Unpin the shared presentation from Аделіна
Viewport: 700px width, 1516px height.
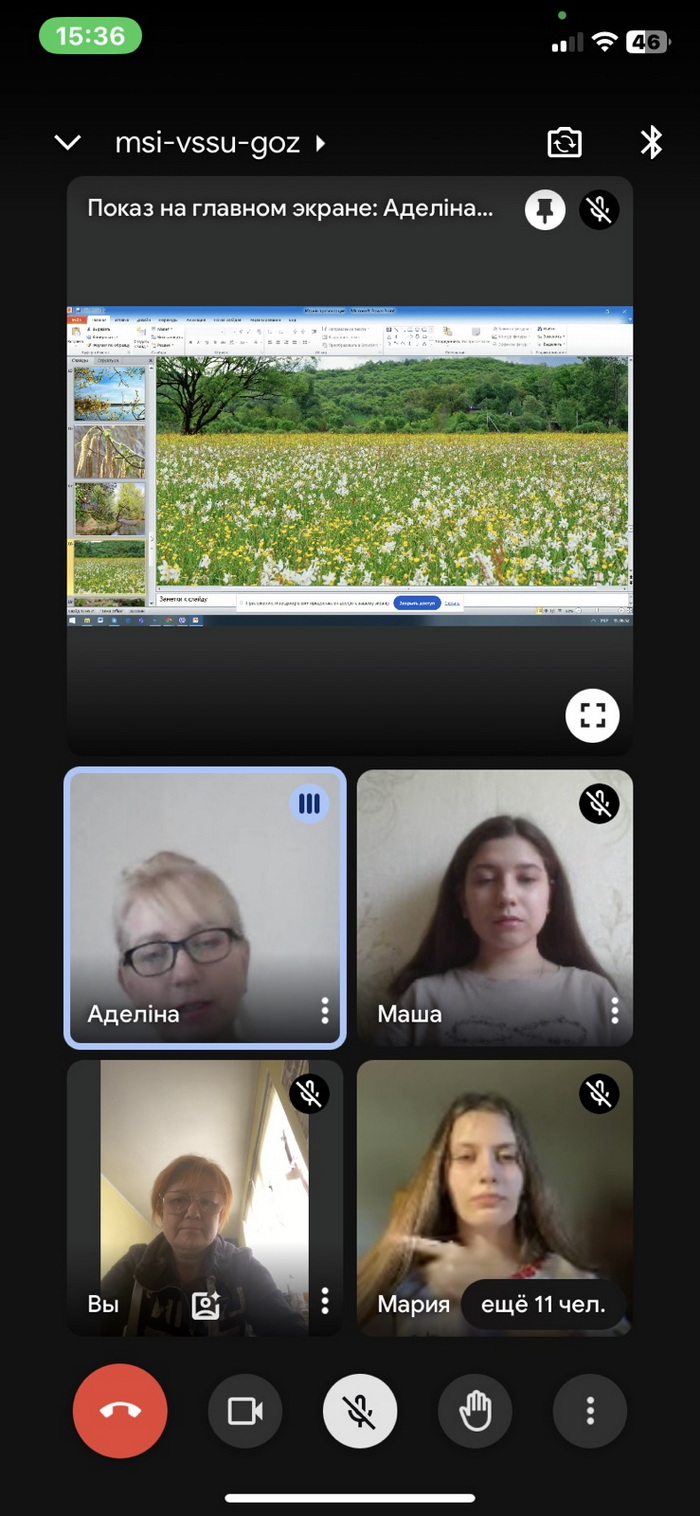click(545, 210)
